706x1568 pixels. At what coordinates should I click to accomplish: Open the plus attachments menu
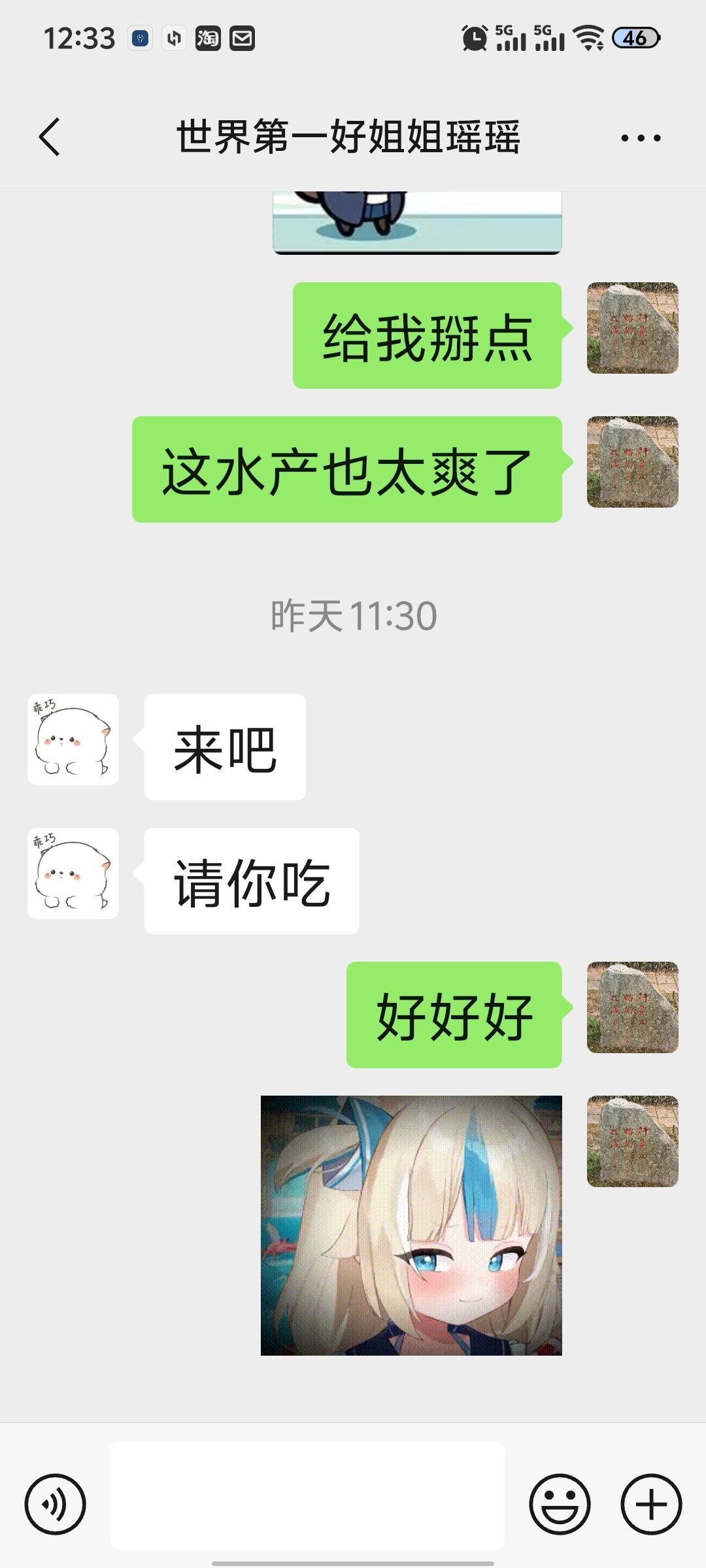[651, 1504]
